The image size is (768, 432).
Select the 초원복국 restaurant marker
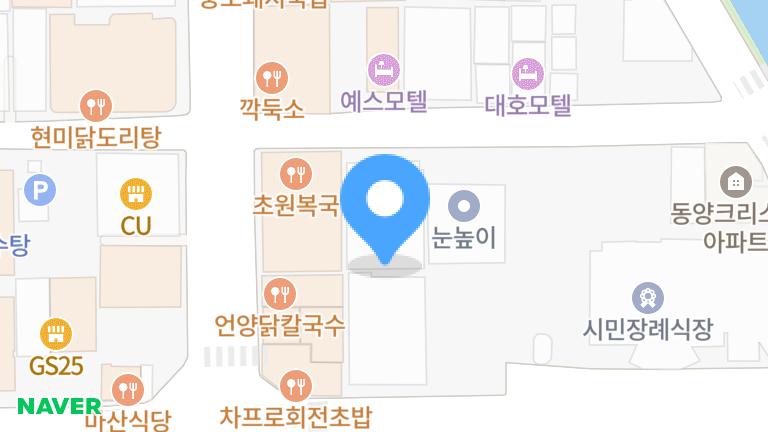click(x=294, y=175)
